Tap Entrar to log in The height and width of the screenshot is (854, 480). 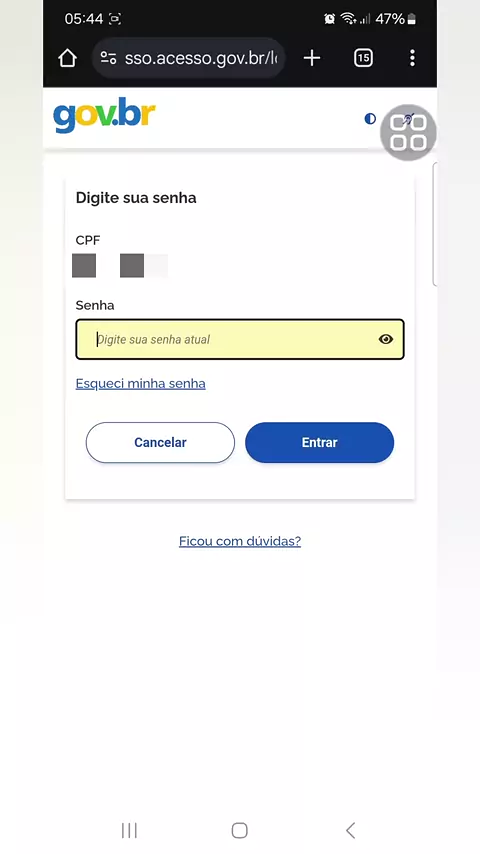pyautogui.click(x=319, y=442)
